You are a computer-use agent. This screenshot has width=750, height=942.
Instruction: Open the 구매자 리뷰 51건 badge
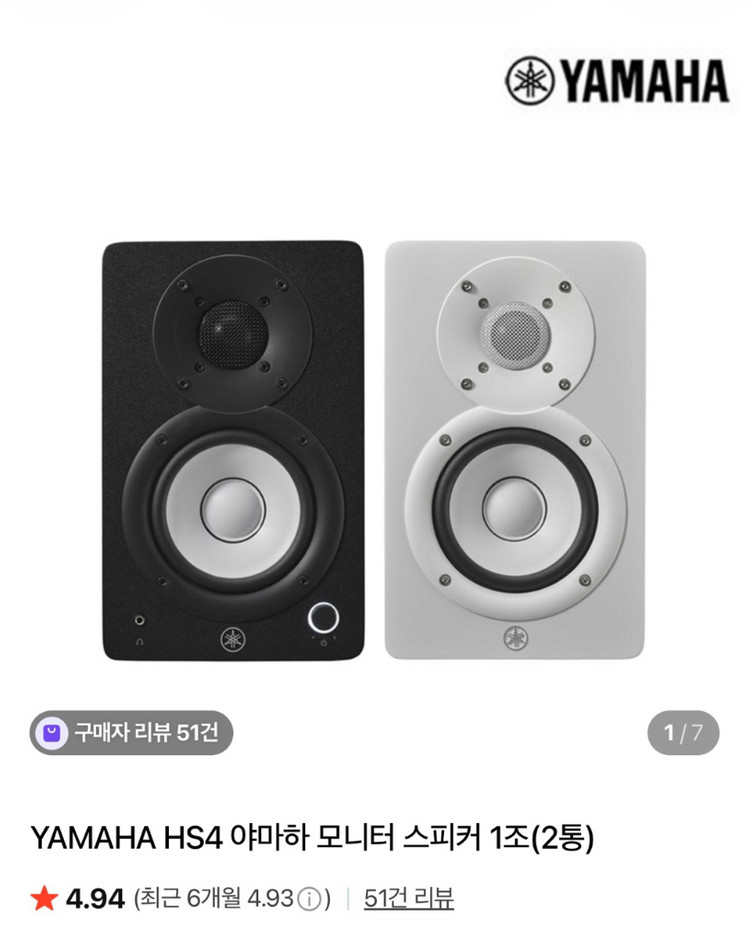click(131, 734)
